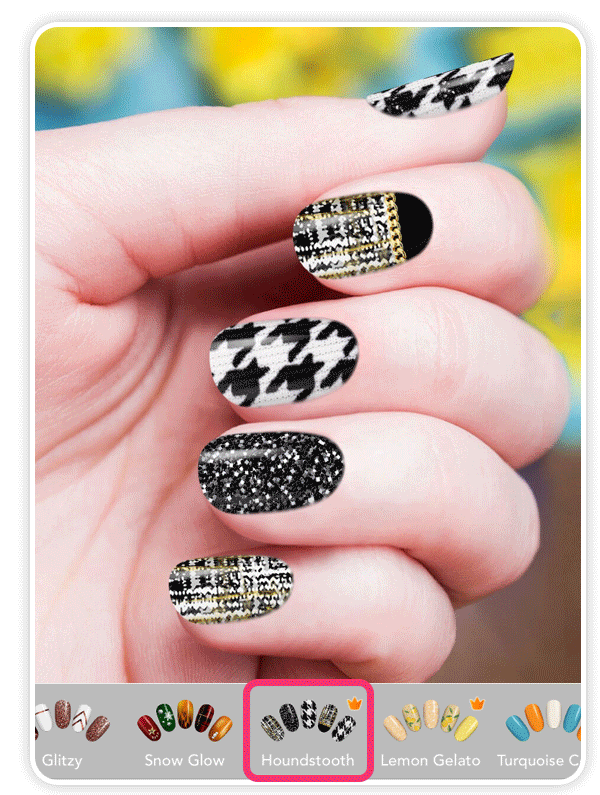
Task: Choose the Houndstooth nail style
Action: (308, 730)
